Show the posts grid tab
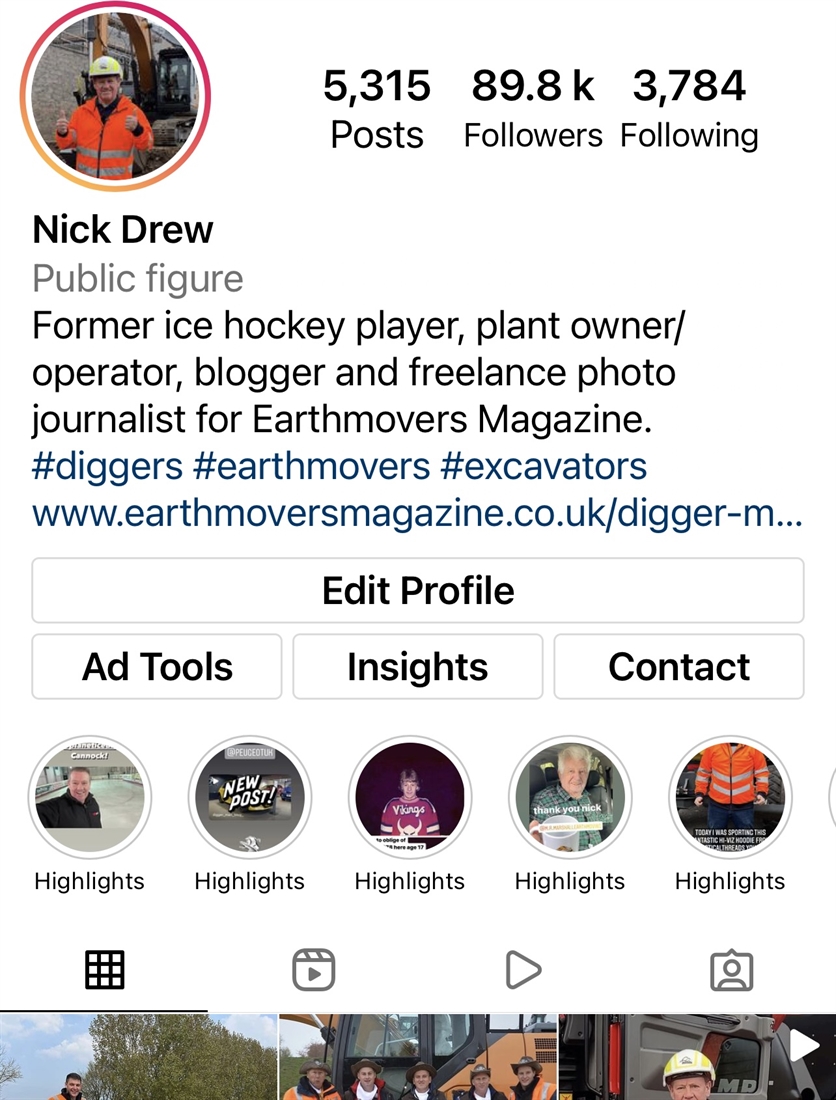Screen dimensions: 836x1100 [x=104, y=970]
